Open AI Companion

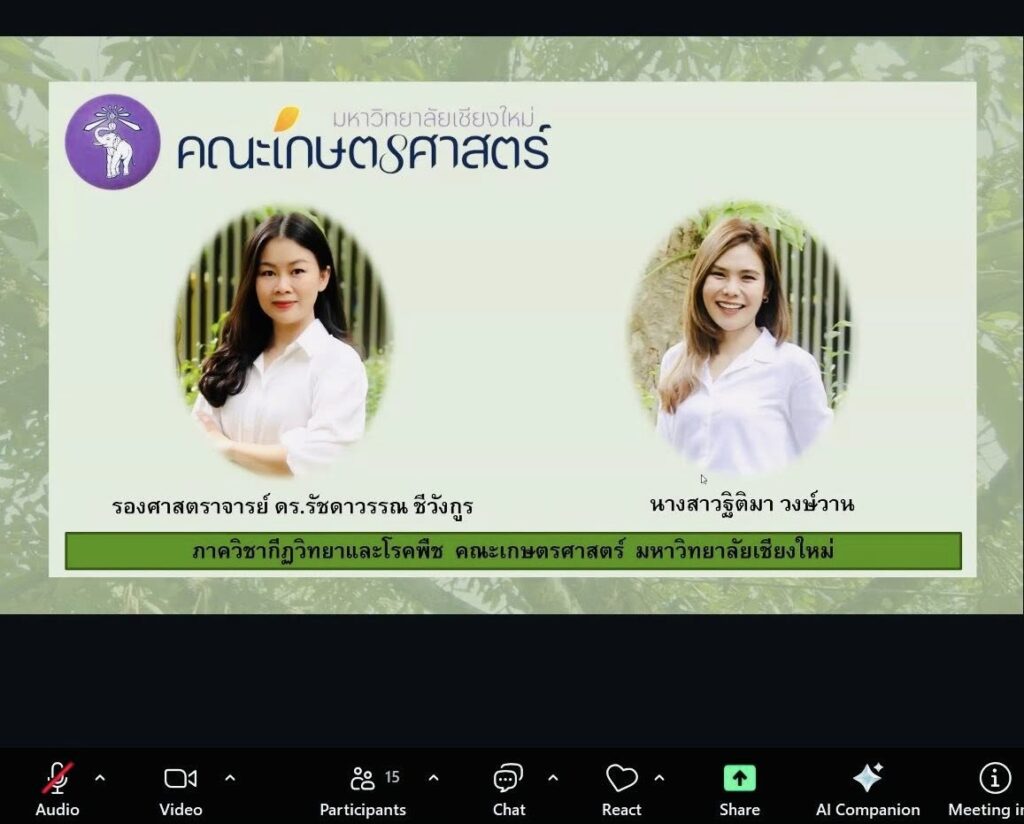tap(867, 788)
